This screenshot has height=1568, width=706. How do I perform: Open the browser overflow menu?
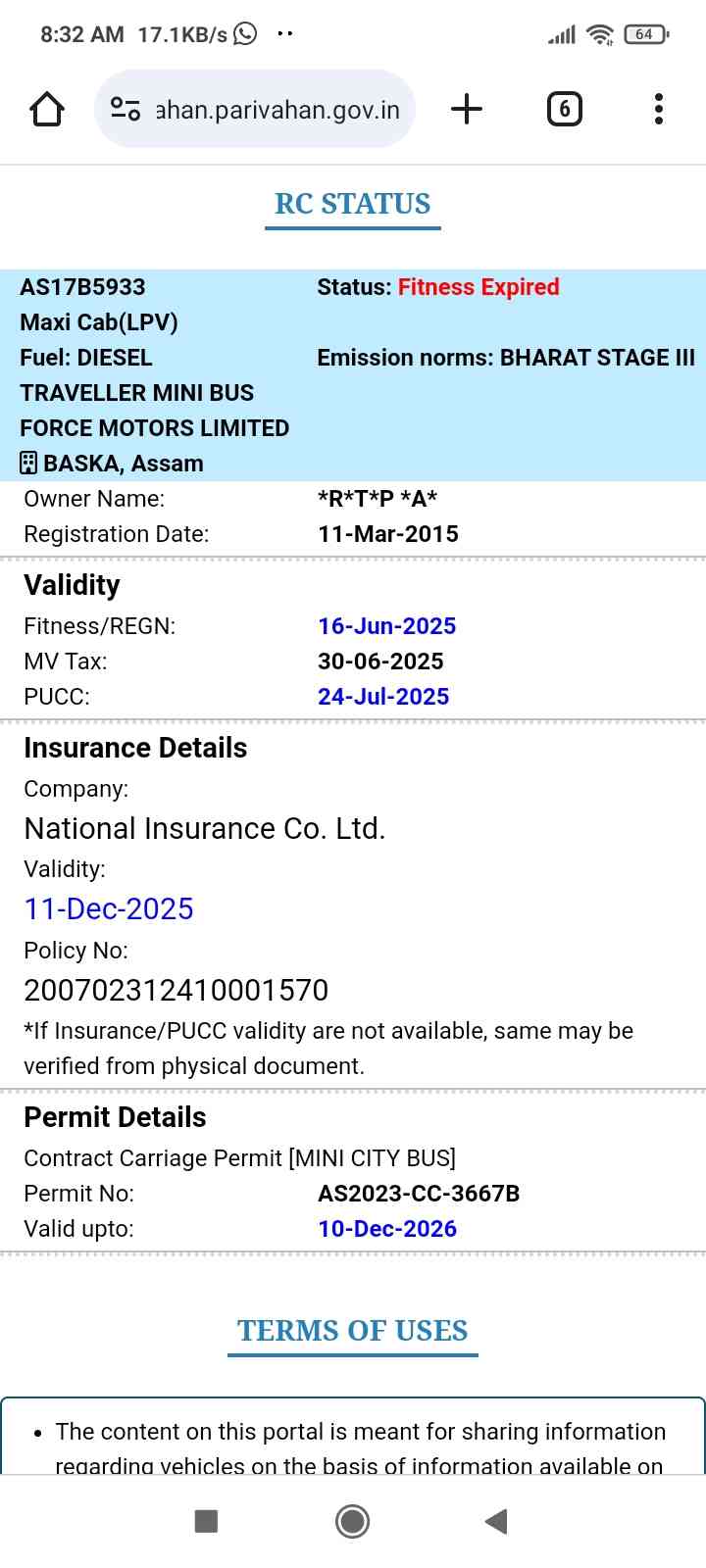click(659, 109)
